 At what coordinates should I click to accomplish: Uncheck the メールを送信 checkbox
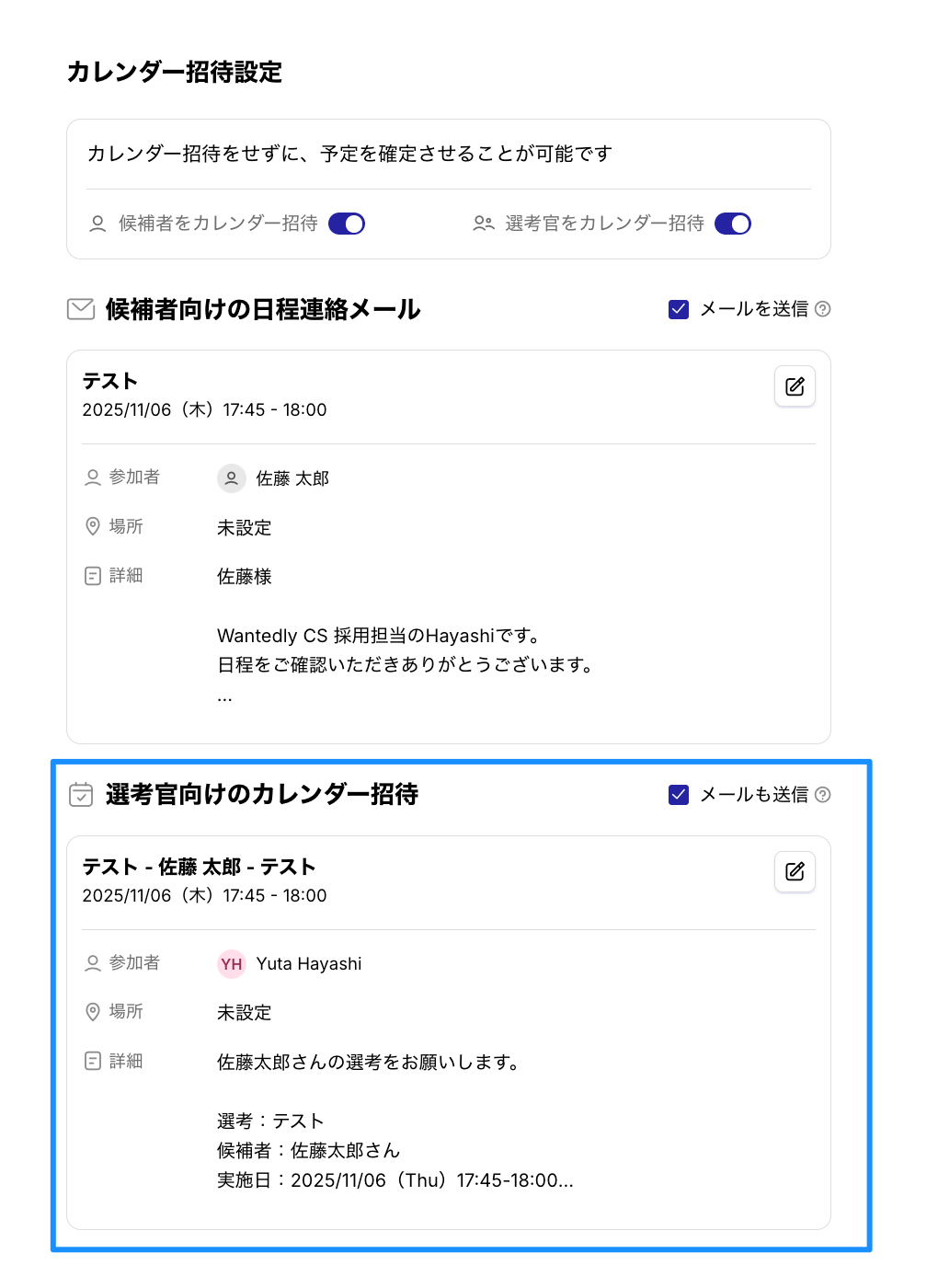(x=679, y=309)
